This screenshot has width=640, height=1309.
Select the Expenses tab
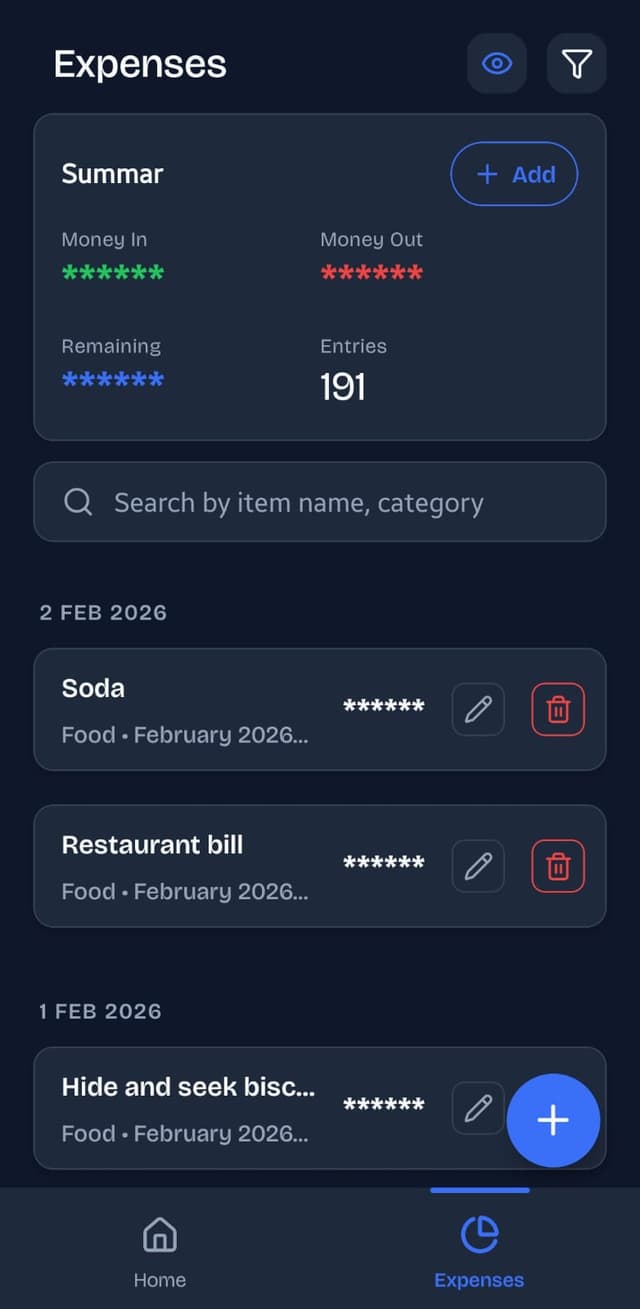[479, 1251]
